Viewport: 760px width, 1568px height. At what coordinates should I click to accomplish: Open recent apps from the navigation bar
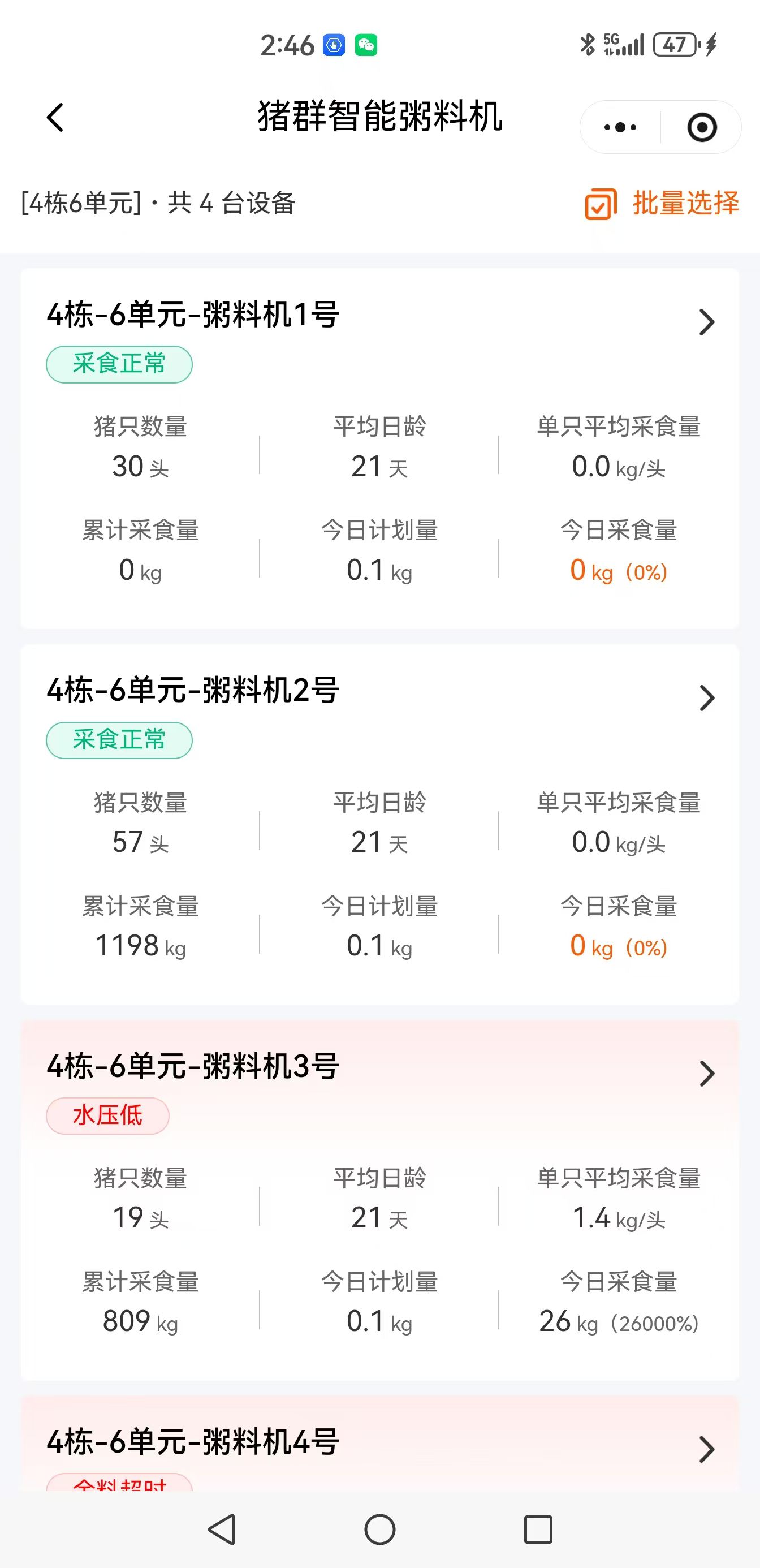[538, 1530]
